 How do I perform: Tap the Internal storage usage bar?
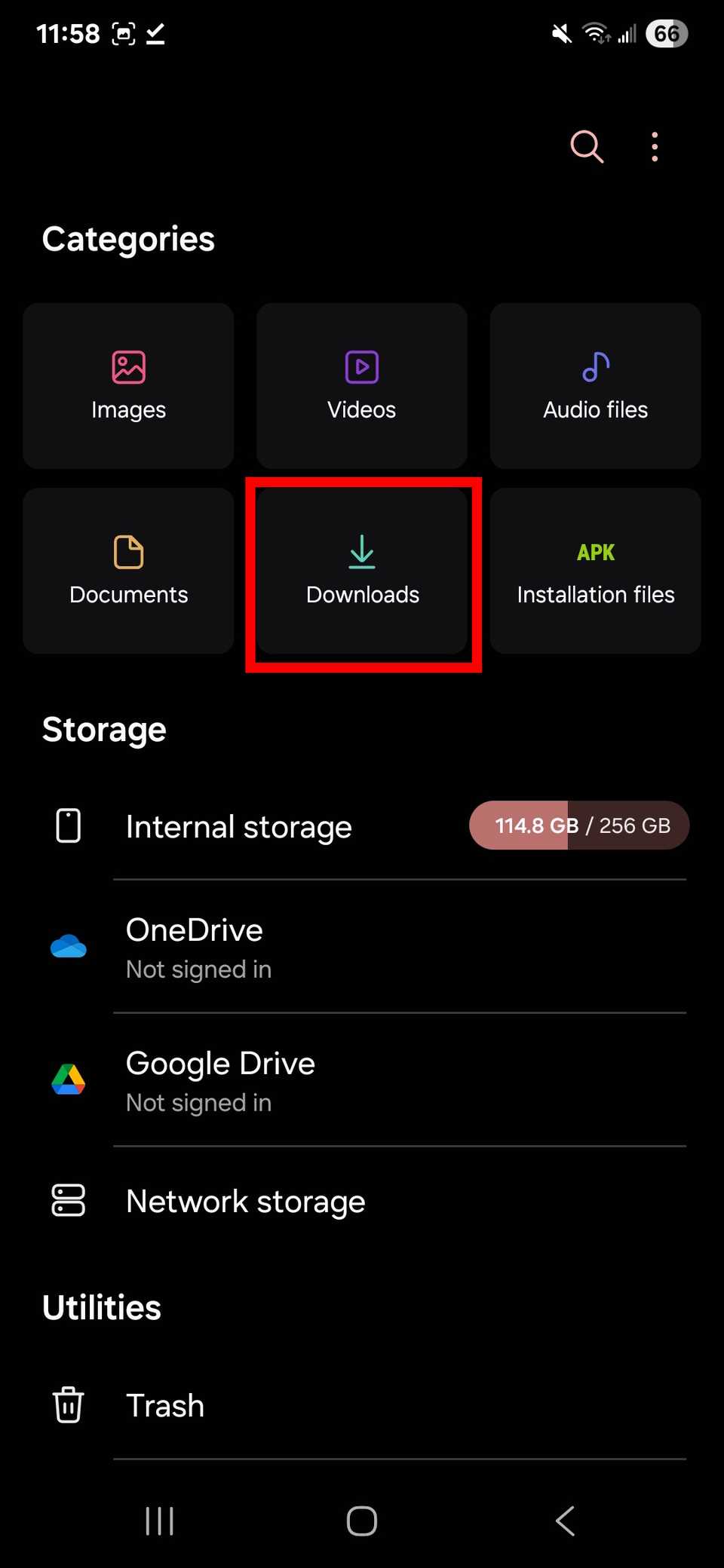click(x=578, y=825)
